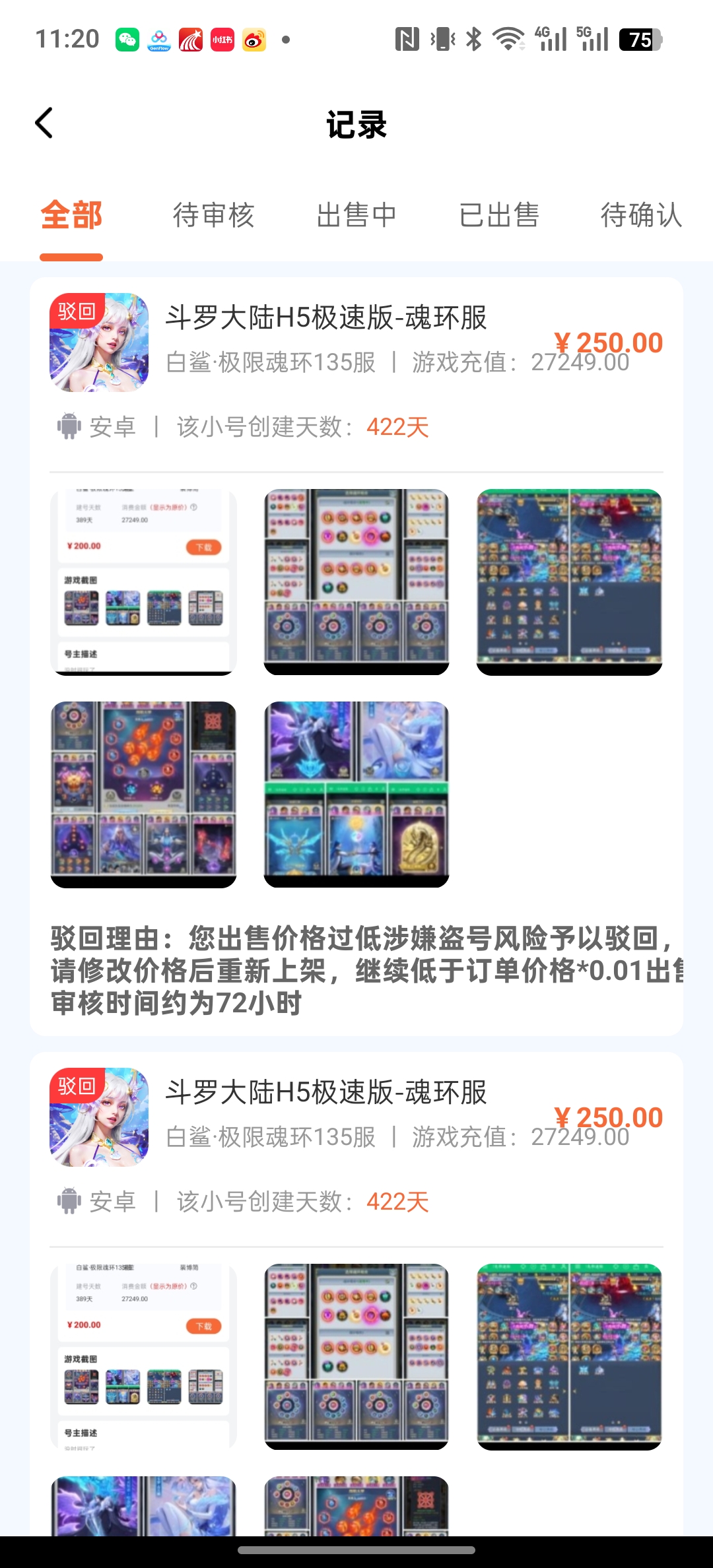Enlarge first record's character art screenshot
This screenshot has height=1568, width=713.
coord(356,795)
